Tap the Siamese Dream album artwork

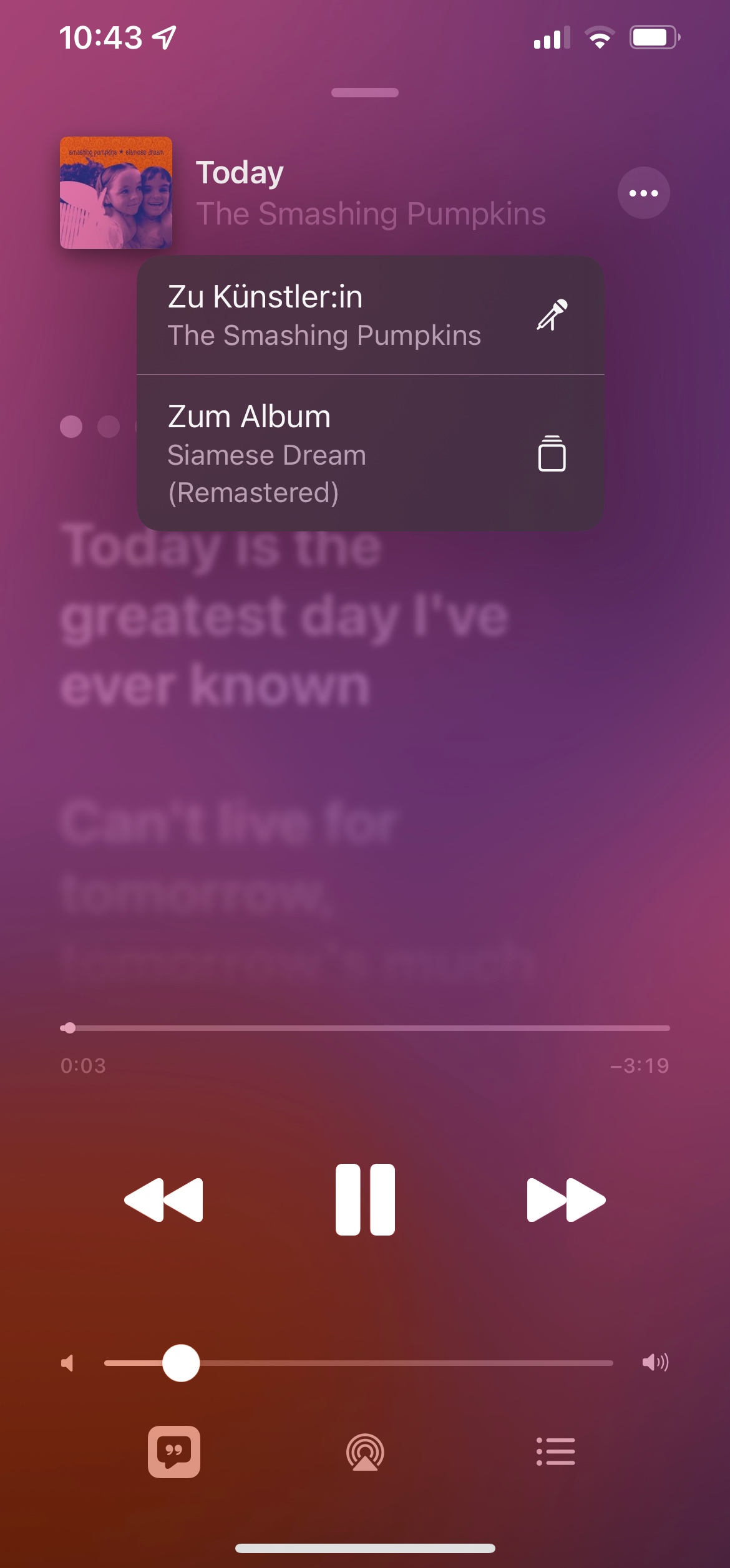coord(116,193)
